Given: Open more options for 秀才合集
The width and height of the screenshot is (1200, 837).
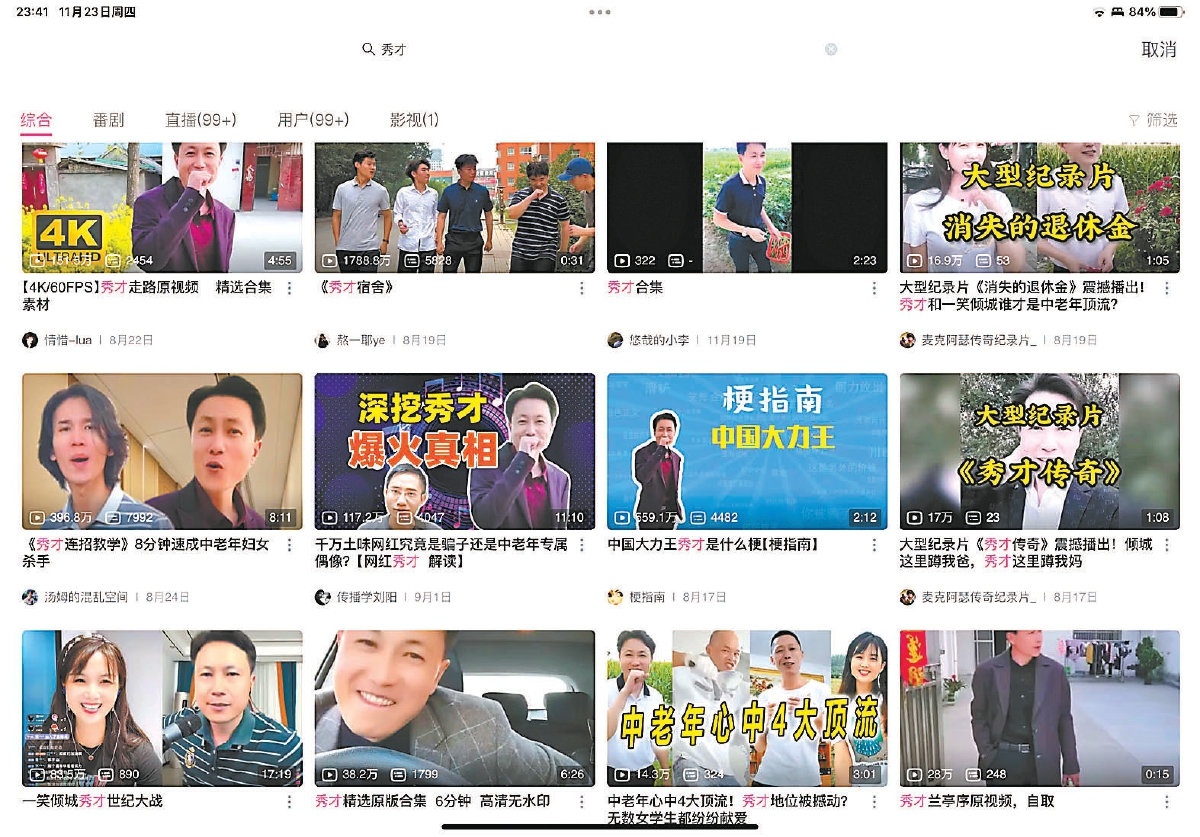Looking at the screenshot, I should (x=875, y=288).
